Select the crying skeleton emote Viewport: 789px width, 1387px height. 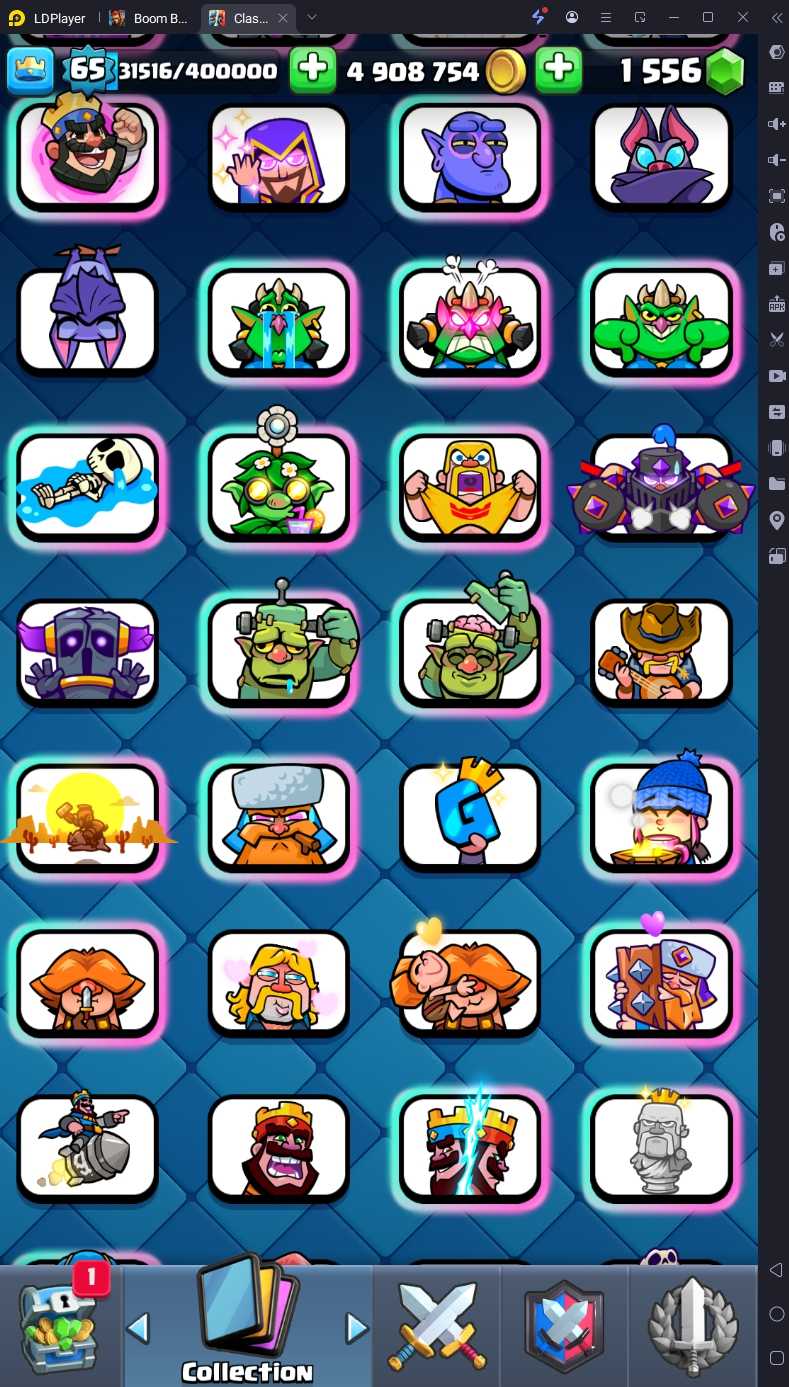coord(87,487)
